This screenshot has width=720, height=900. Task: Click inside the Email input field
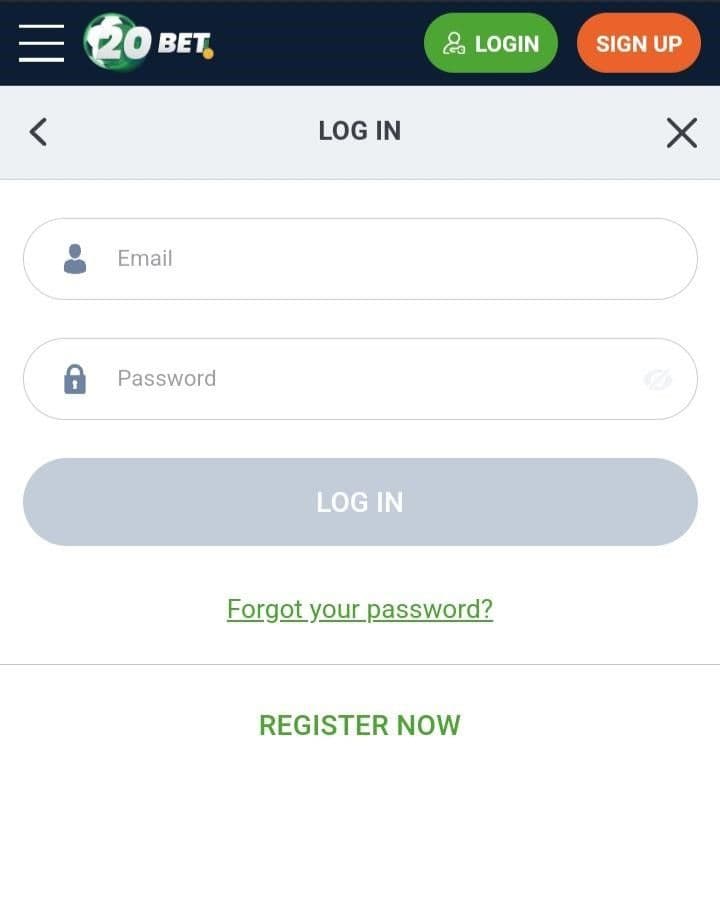pos(300,258)
